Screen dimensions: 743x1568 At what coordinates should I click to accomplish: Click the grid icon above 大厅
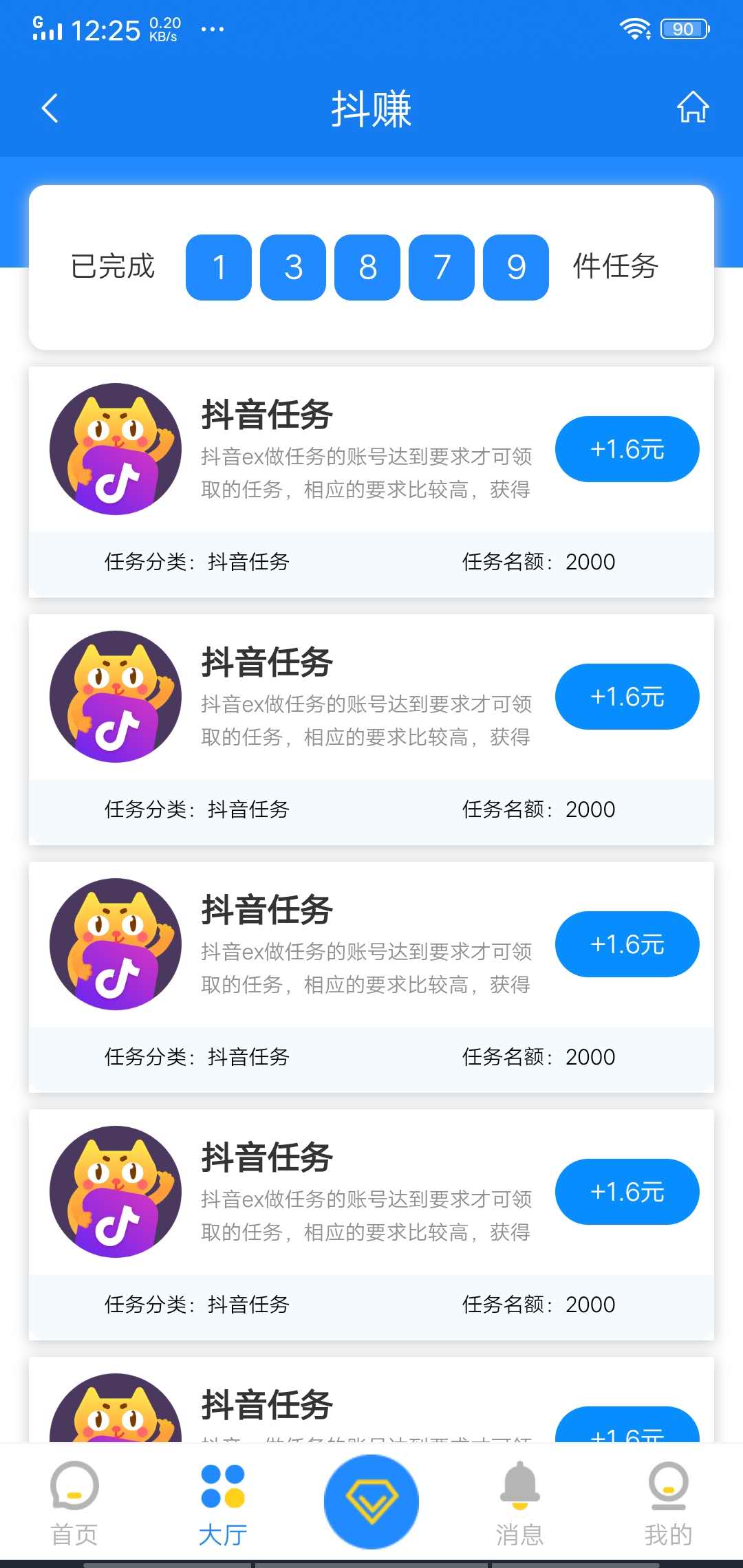[x=223, y=1485]
